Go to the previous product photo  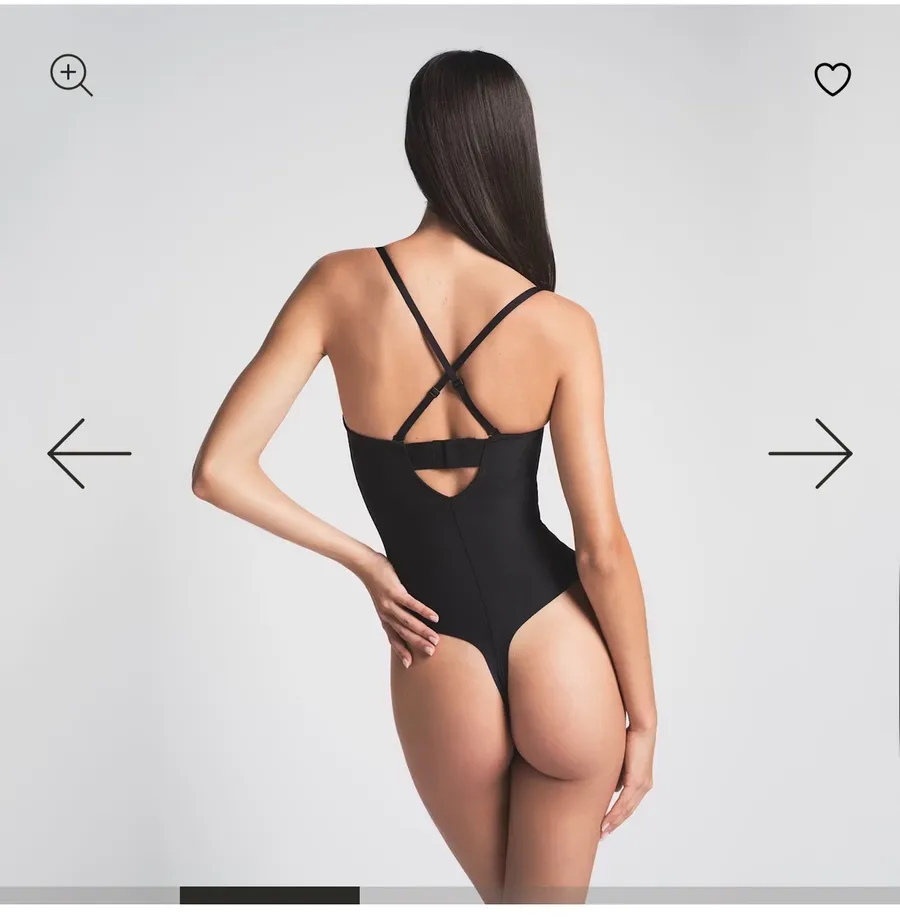(x=89, y=453)
